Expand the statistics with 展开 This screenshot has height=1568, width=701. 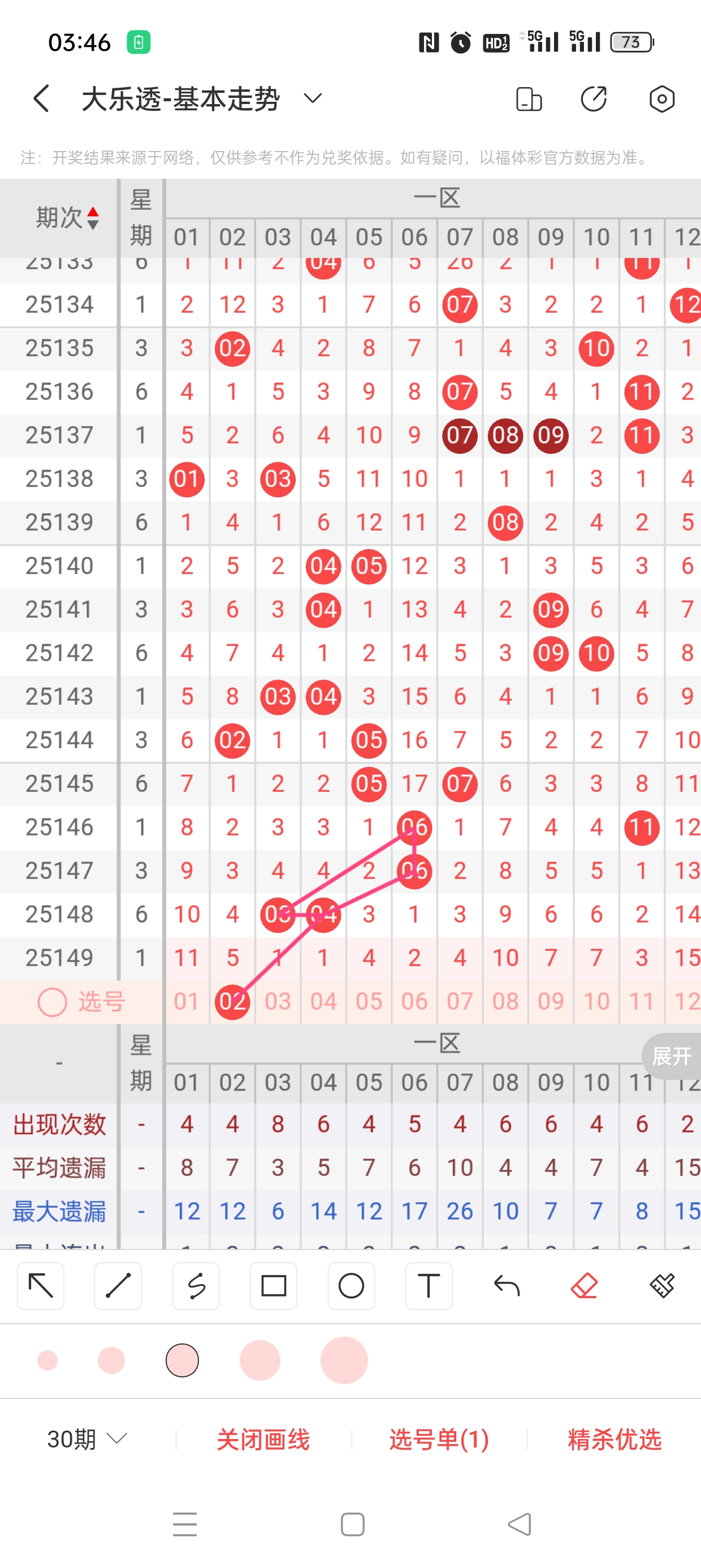coord(672,1056)
